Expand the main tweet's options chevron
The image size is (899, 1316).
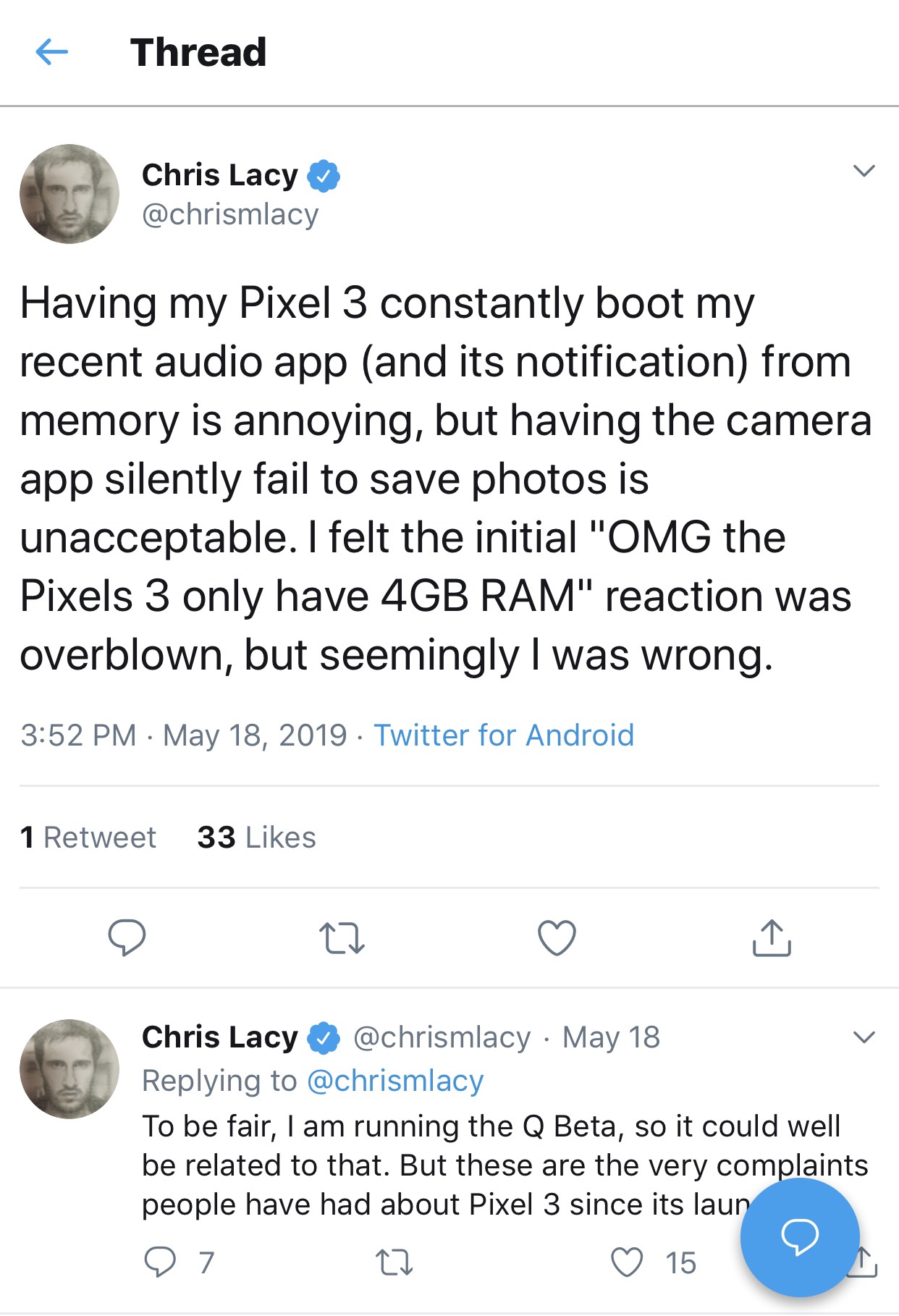[864, 172]
